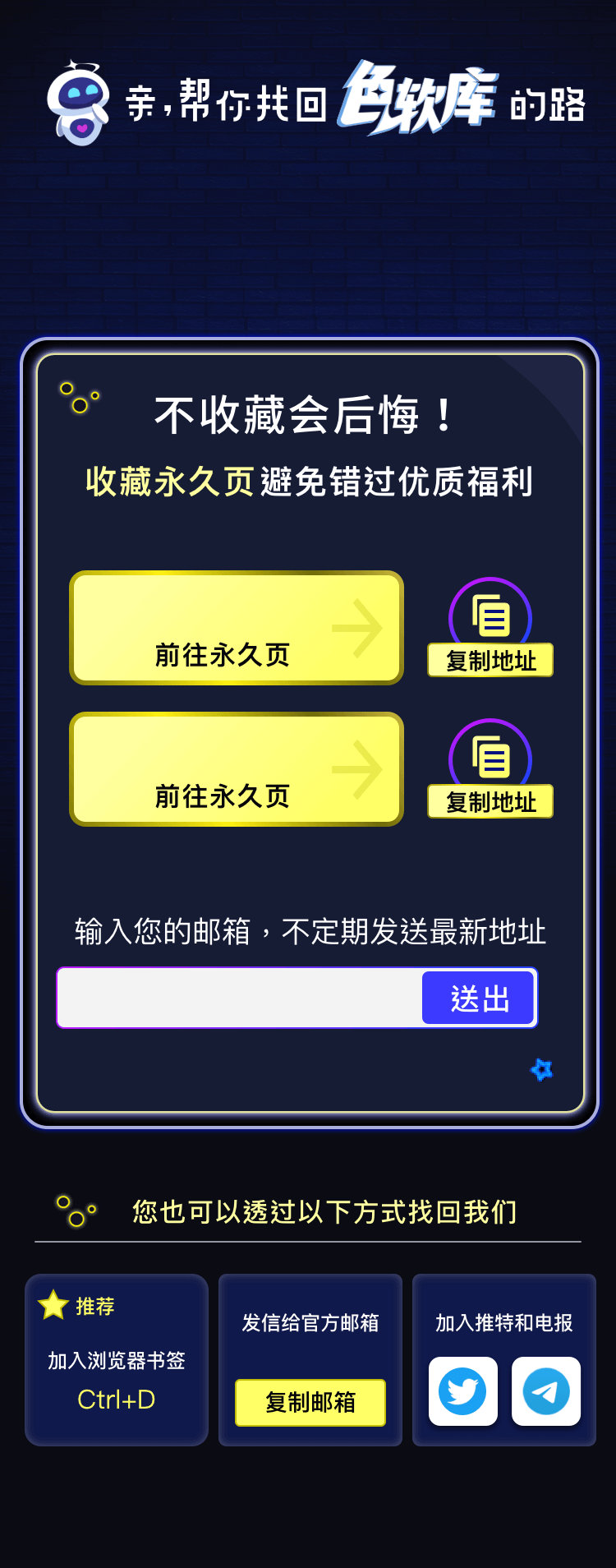Tap 复制地址 beside the first permanent page button
This screenshot has width=616, height=1568.
tap(490, 660)
